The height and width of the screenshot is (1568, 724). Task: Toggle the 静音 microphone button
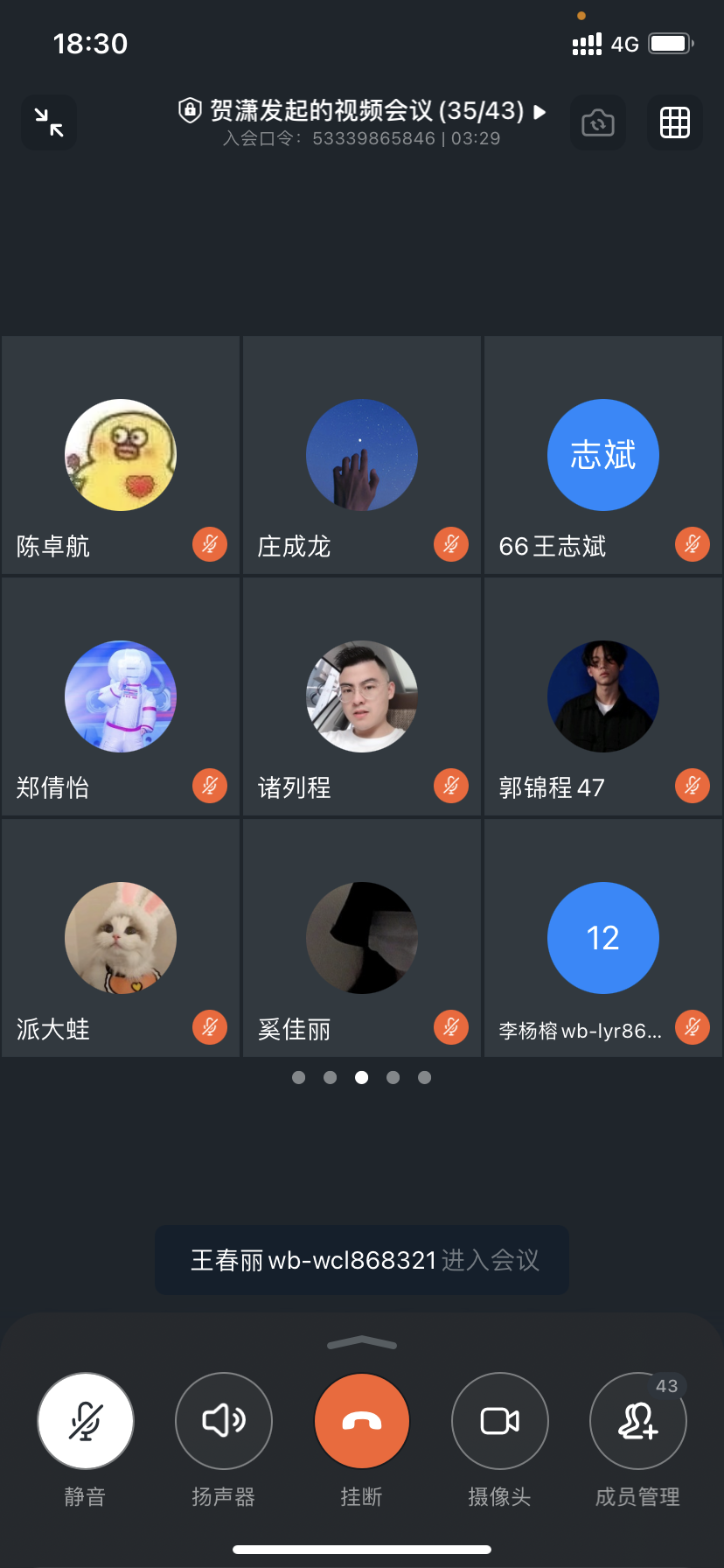tap(86, 1421)
